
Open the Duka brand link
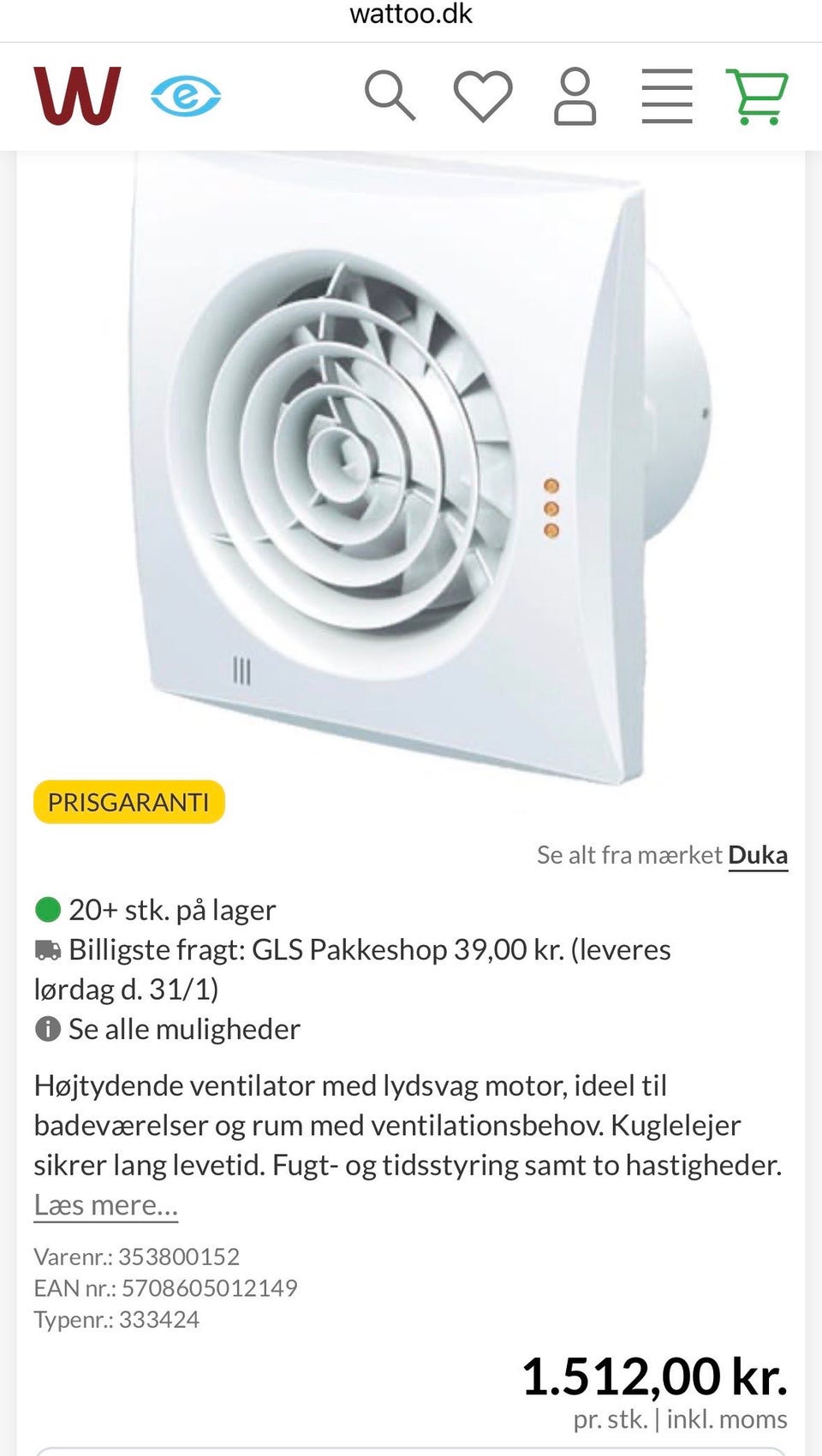tap(758, 853)
